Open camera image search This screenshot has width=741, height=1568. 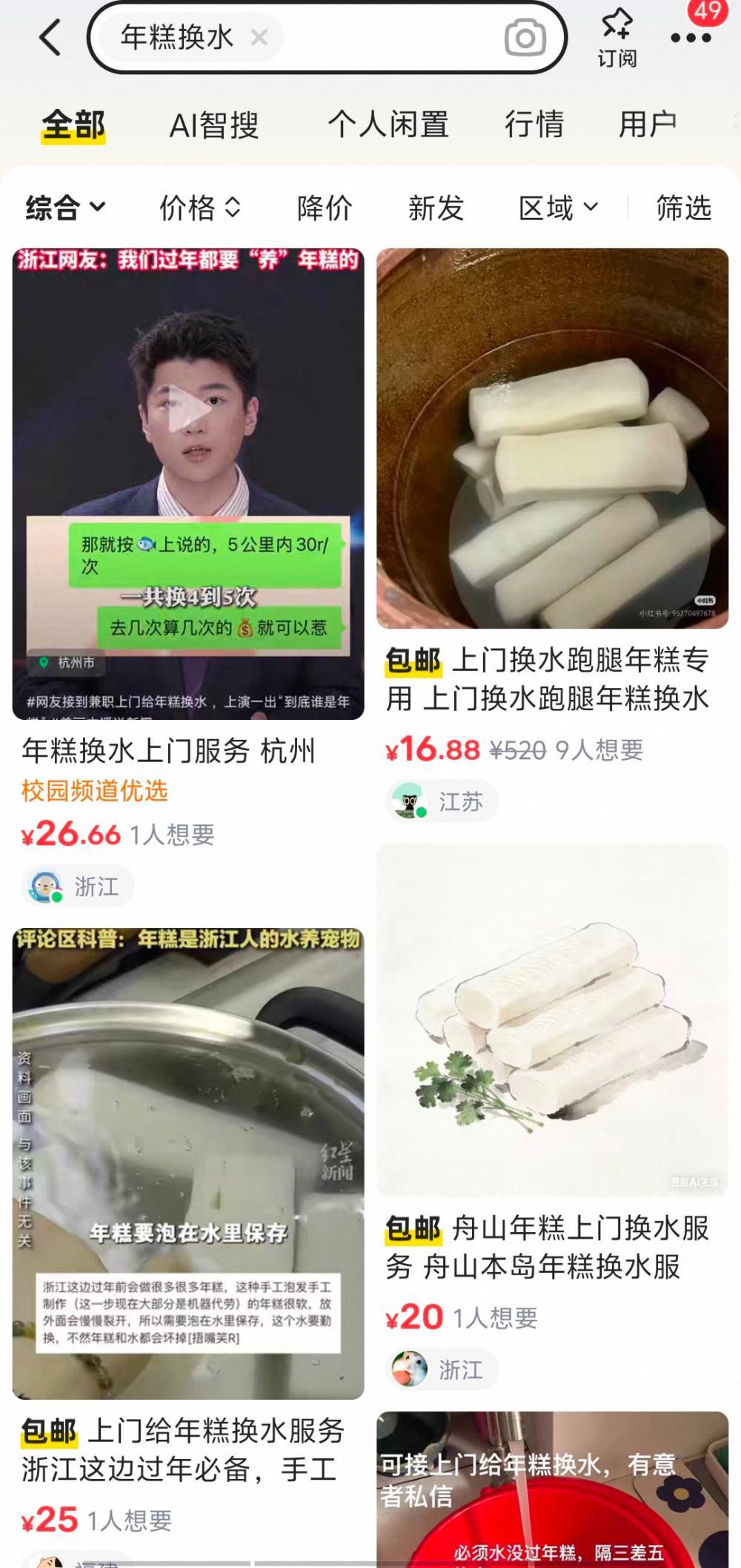click(525, 38)
